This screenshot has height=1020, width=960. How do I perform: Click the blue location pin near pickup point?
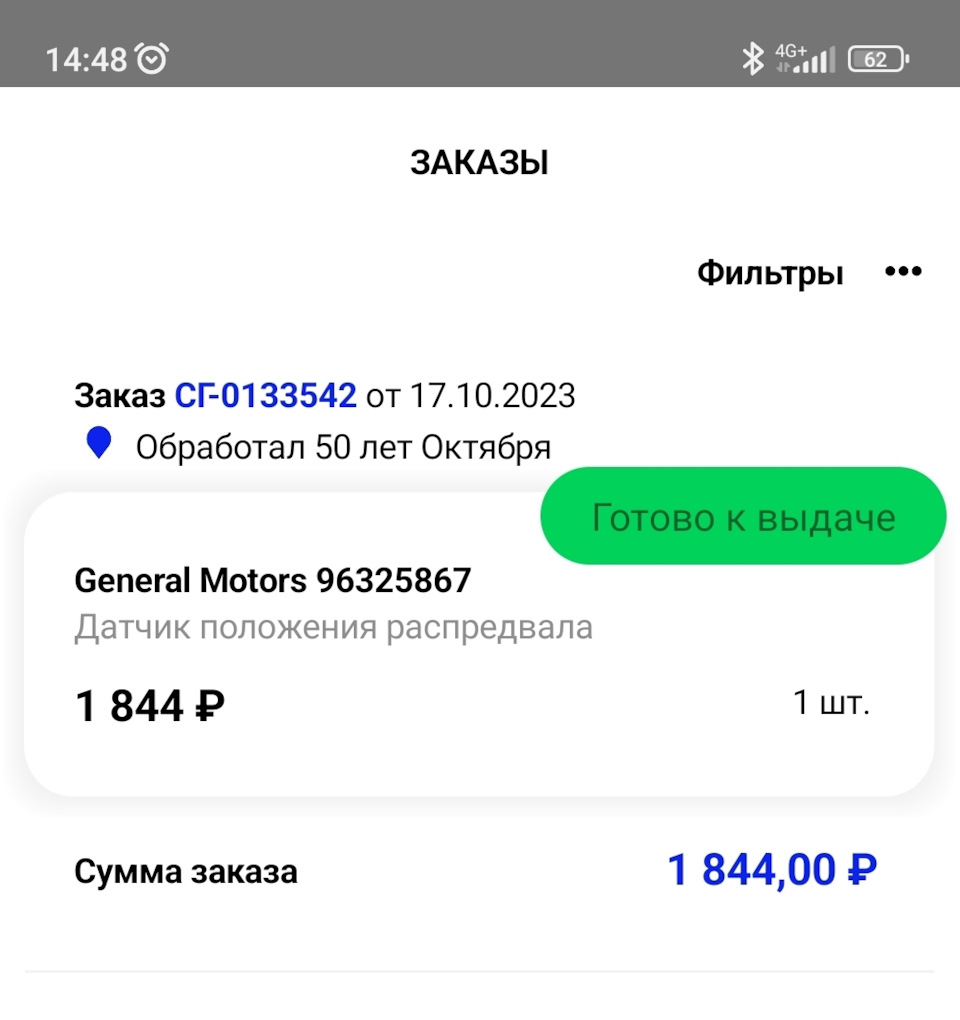(x=97, y=443)
